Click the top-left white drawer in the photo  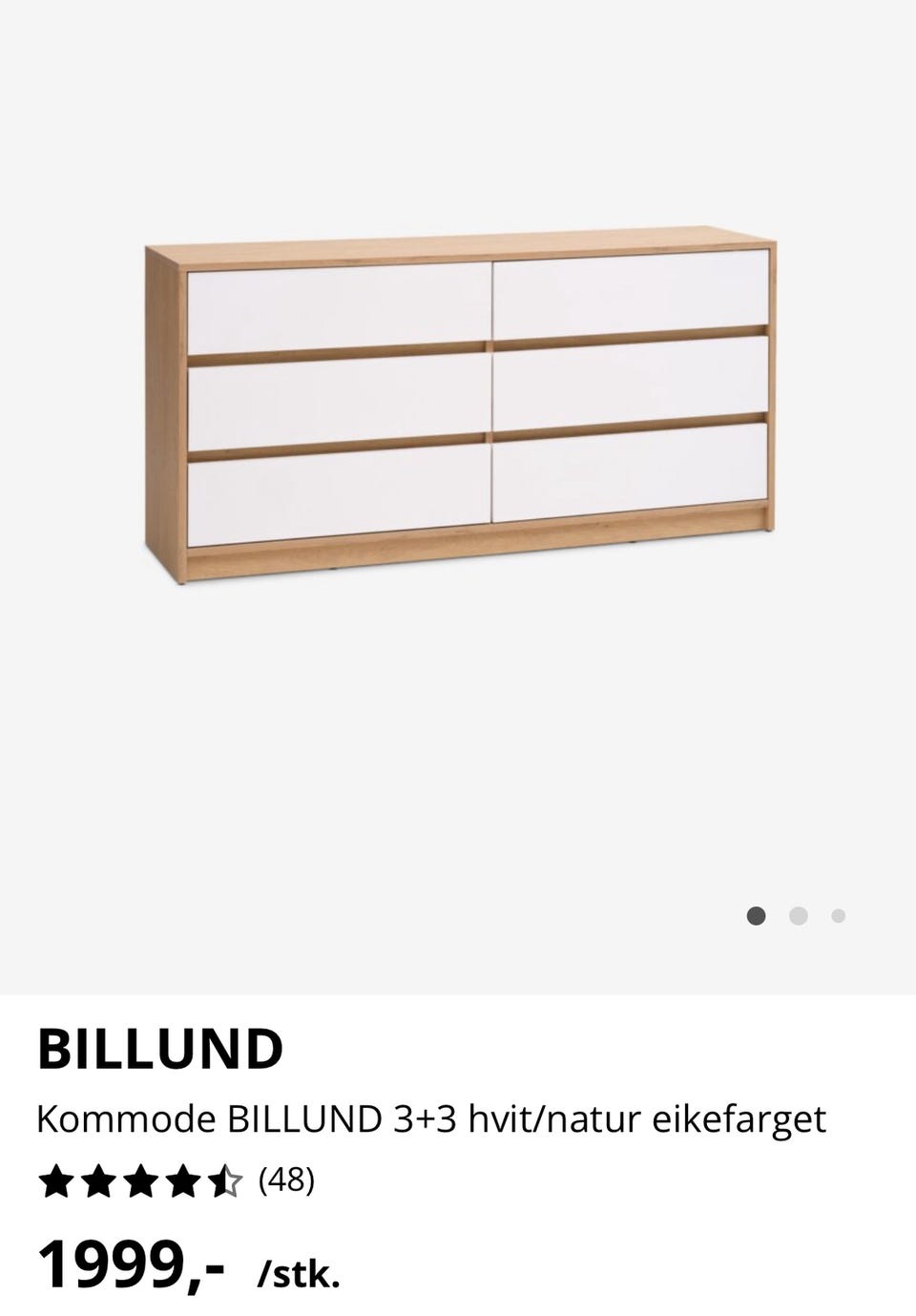(334, 305)
